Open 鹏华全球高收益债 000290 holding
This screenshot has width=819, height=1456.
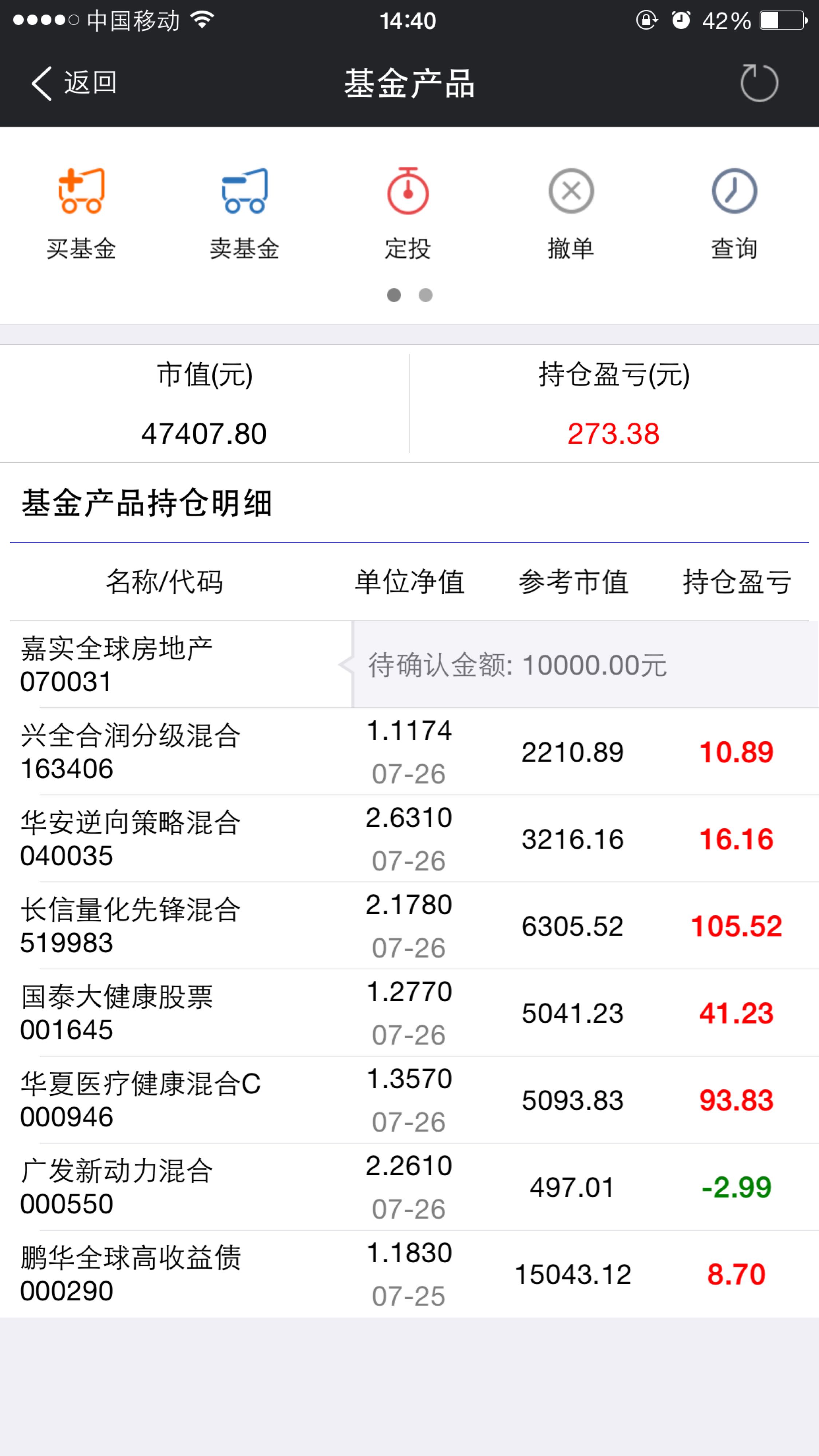[x=409, y=1274]
